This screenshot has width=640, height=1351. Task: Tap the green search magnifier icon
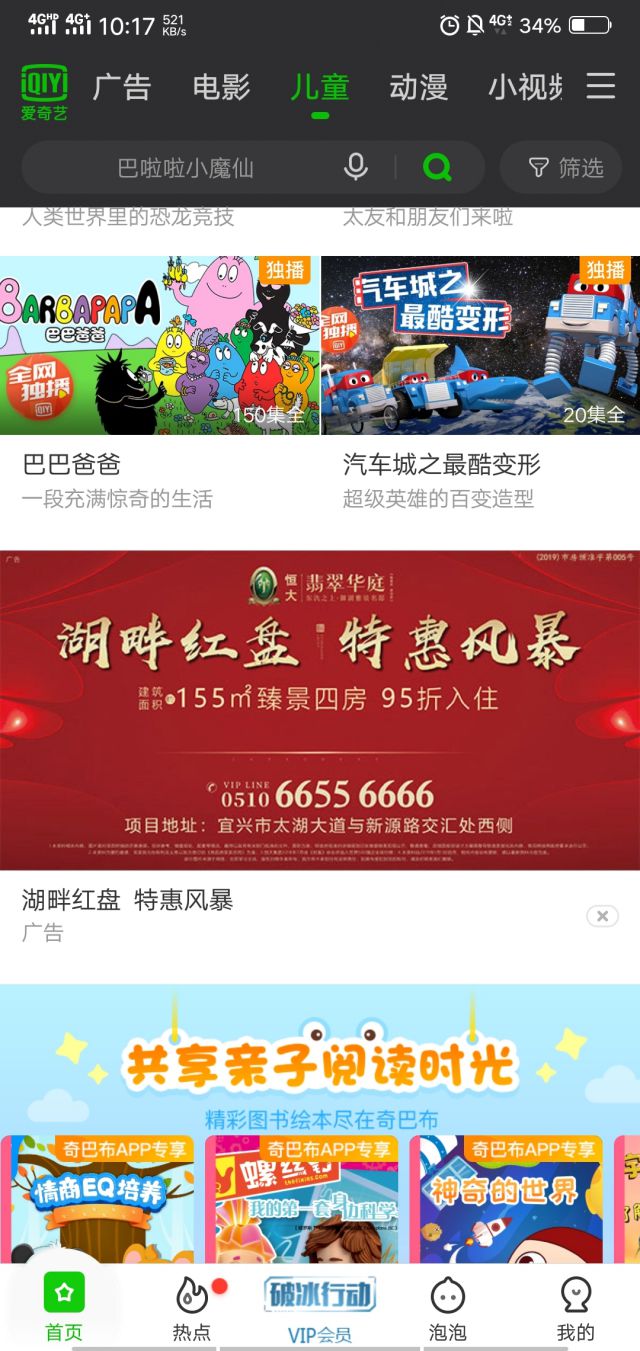pos(437,167)
